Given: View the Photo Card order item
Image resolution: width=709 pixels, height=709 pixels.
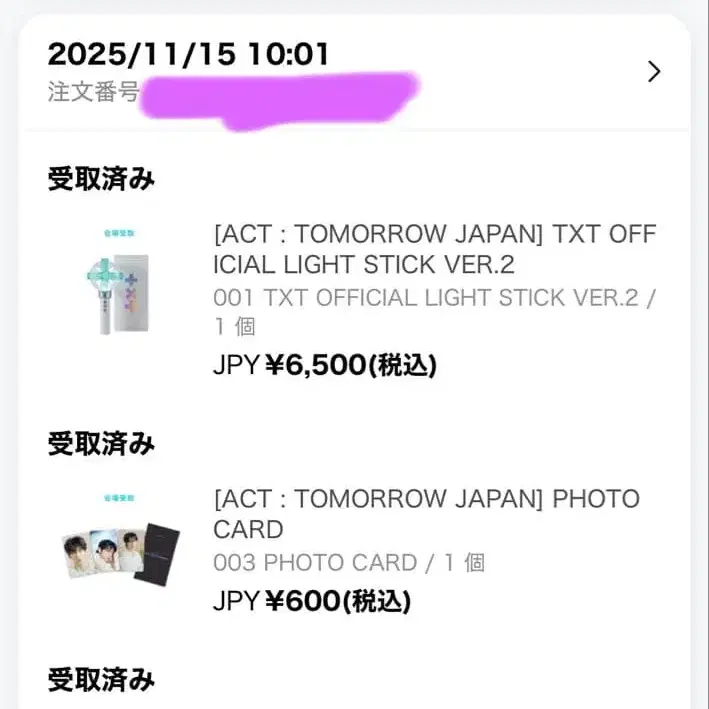Looking at the screenshot, I should [426, 513].
